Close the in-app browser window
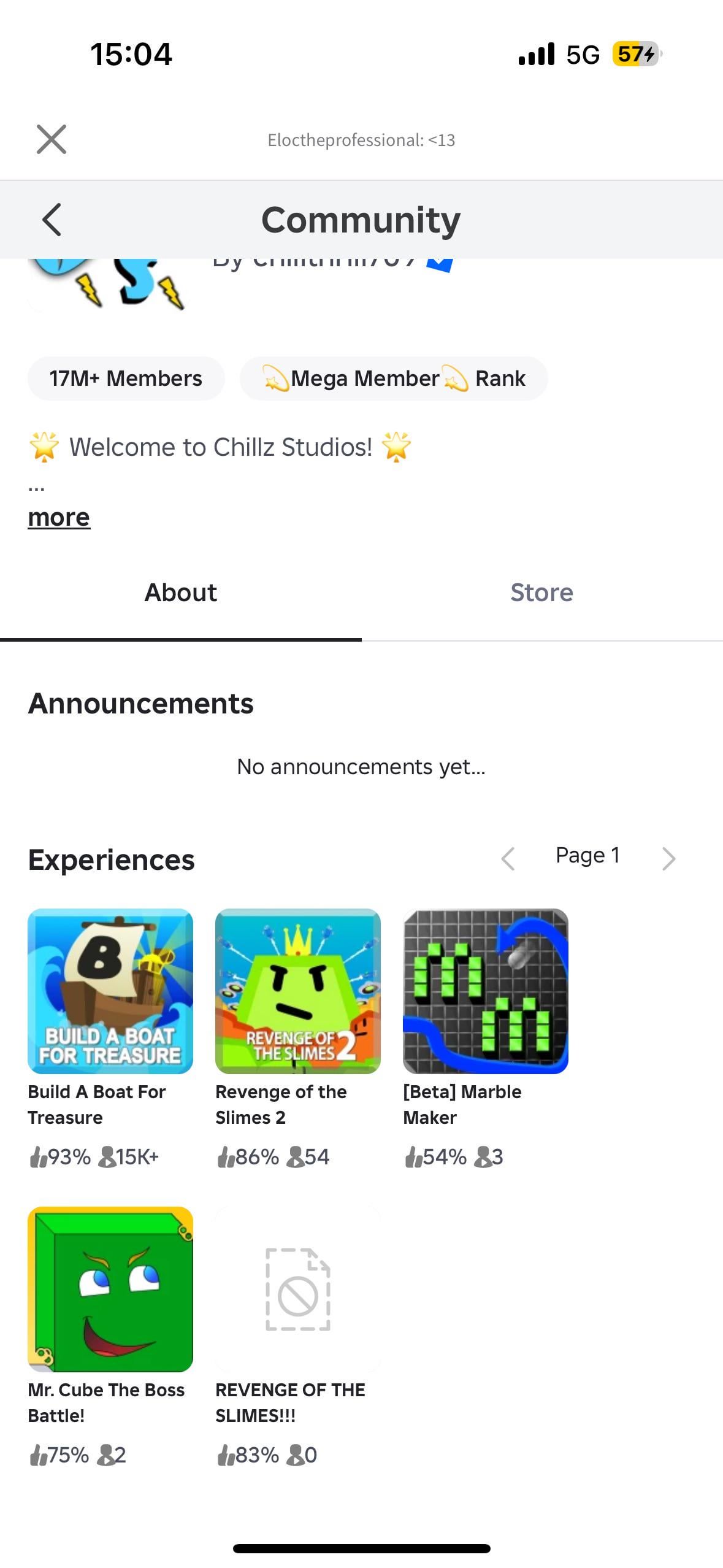 pos(52,139)
